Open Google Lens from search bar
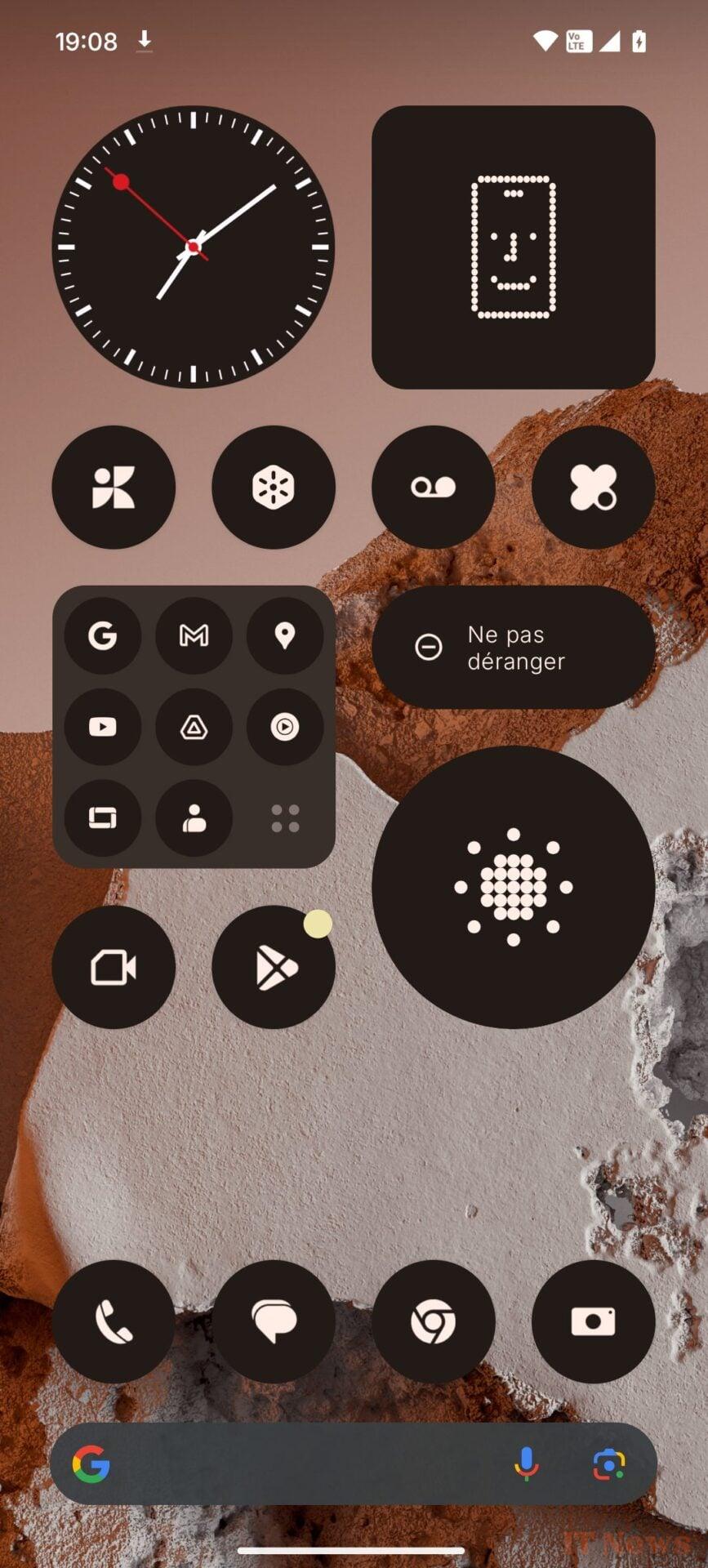Viewport: 708px width, 1568px height. (x=609, y=1464)
